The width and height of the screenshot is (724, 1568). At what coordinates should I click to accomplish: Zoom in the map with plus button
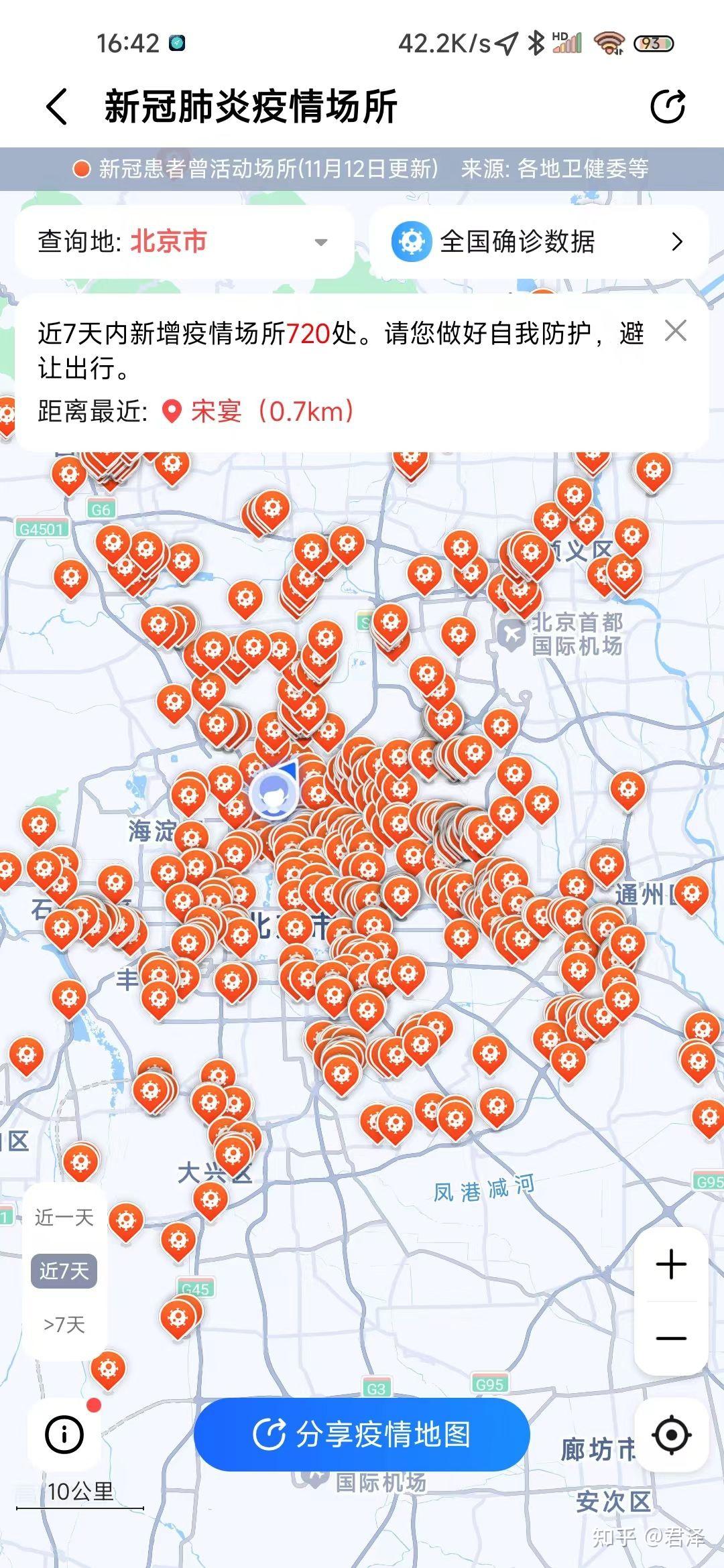[x=671, y=1264]
